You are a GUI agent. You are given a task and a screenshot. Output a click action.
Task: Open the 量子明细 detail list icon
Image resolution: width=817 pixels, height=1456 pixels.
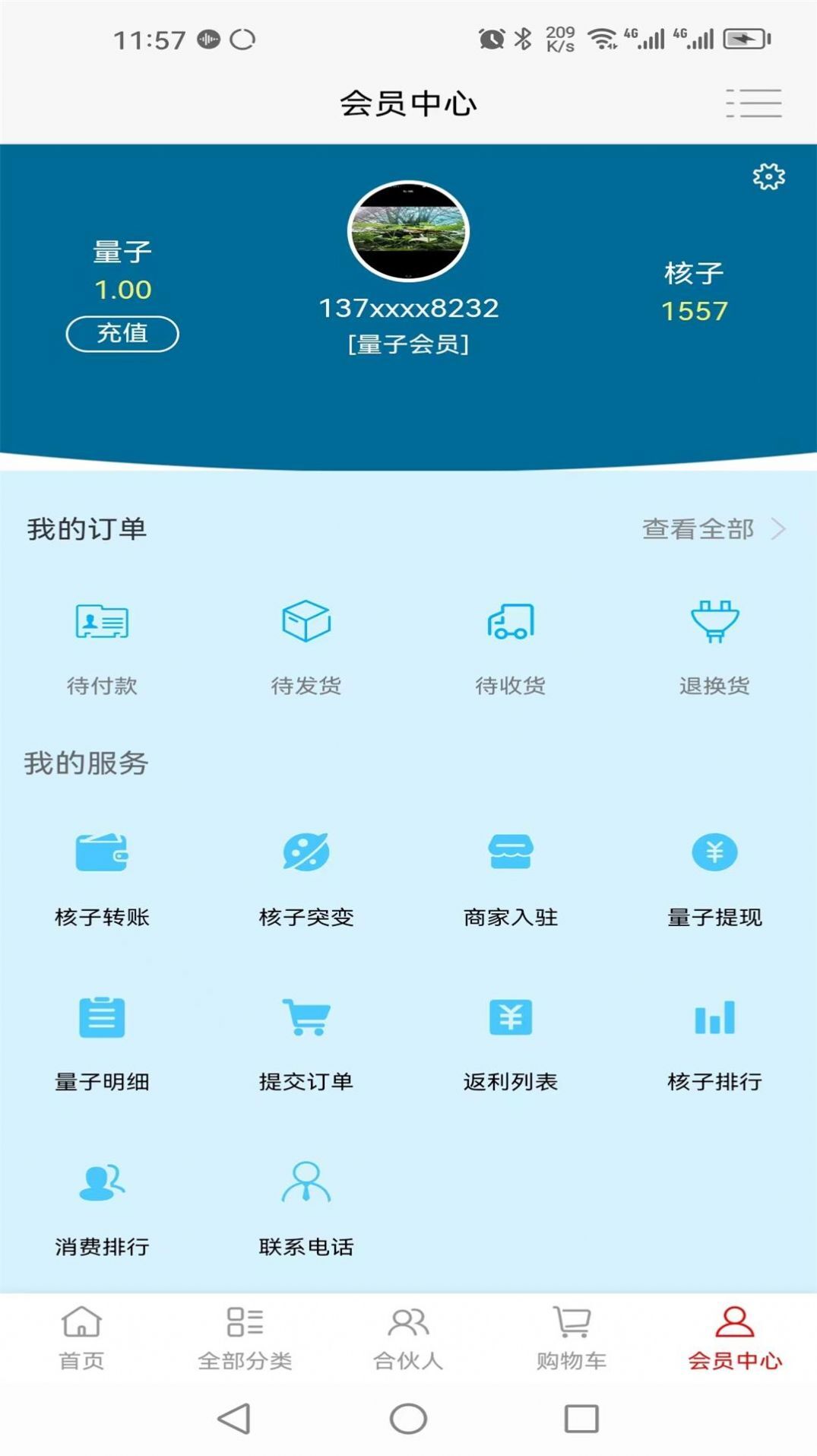click(x=103, y=1019)
